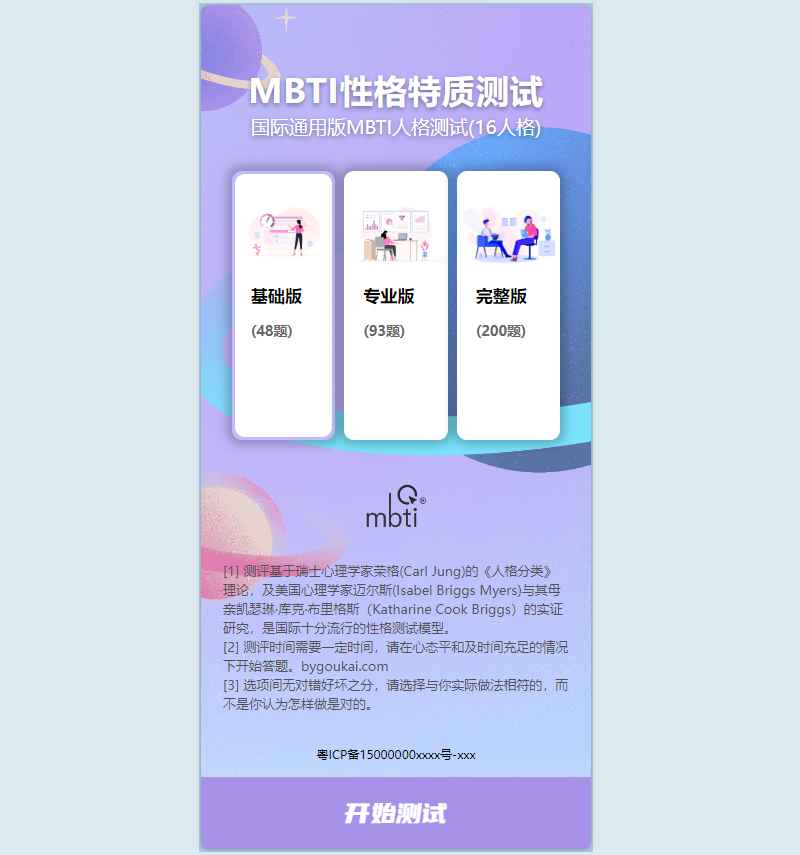Tap the 开始测试 button
The height and width of the screenshot is (855, 800).
pyautogui.click(x=396, y=813)
